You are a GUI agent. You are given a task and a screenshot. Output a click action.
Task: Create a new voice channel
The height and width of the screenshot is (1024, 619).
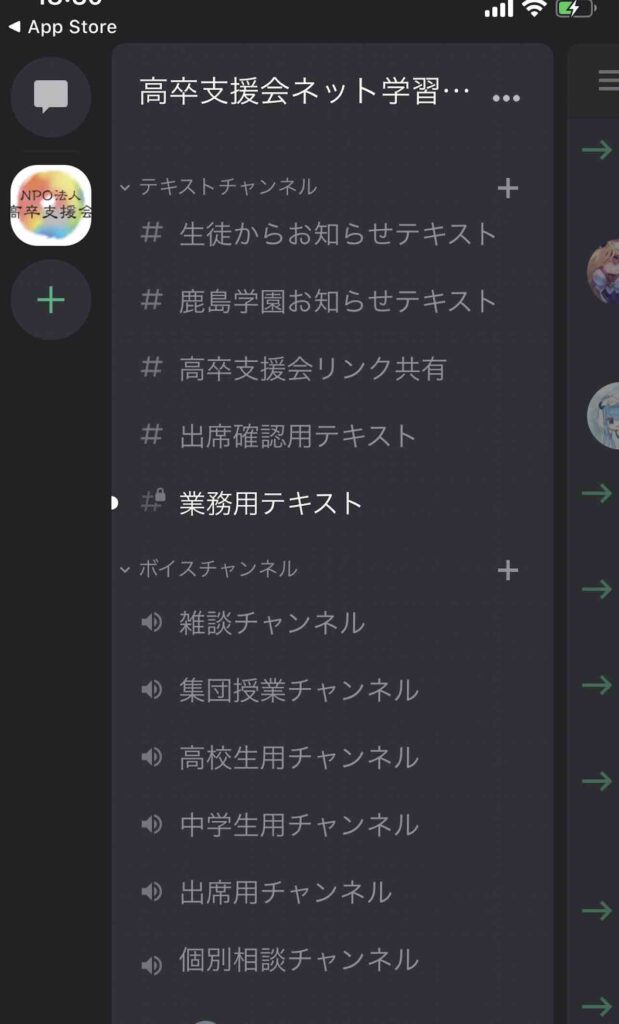click(508, 570)
